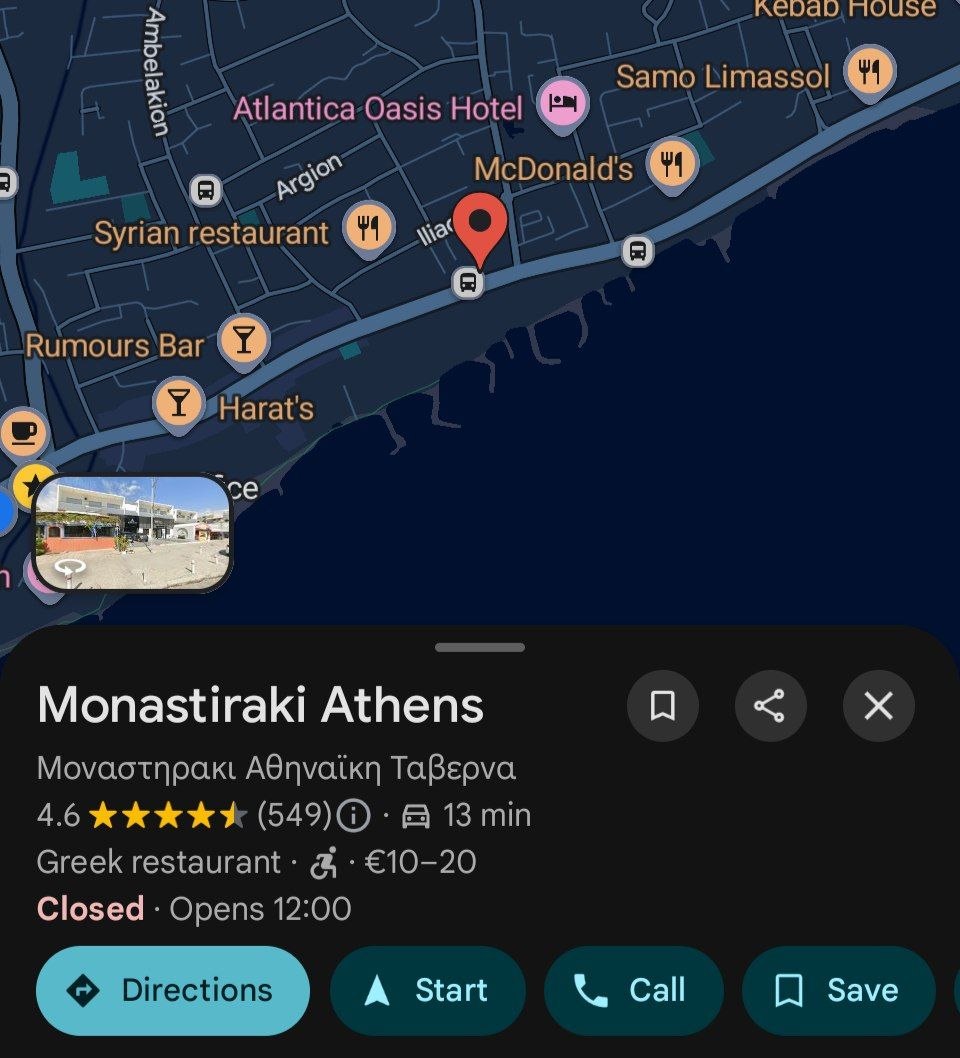Select Samo Limassol restaurant marker

coord(869,71)
